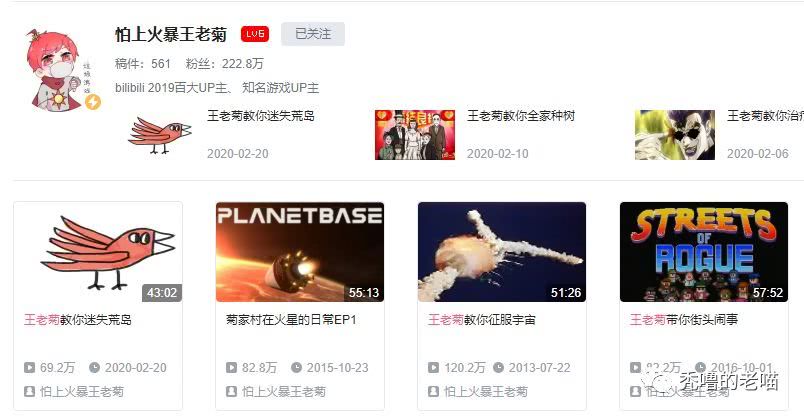Play 王老菊教你征服宇宙 video card

click(x=502, y=252)
